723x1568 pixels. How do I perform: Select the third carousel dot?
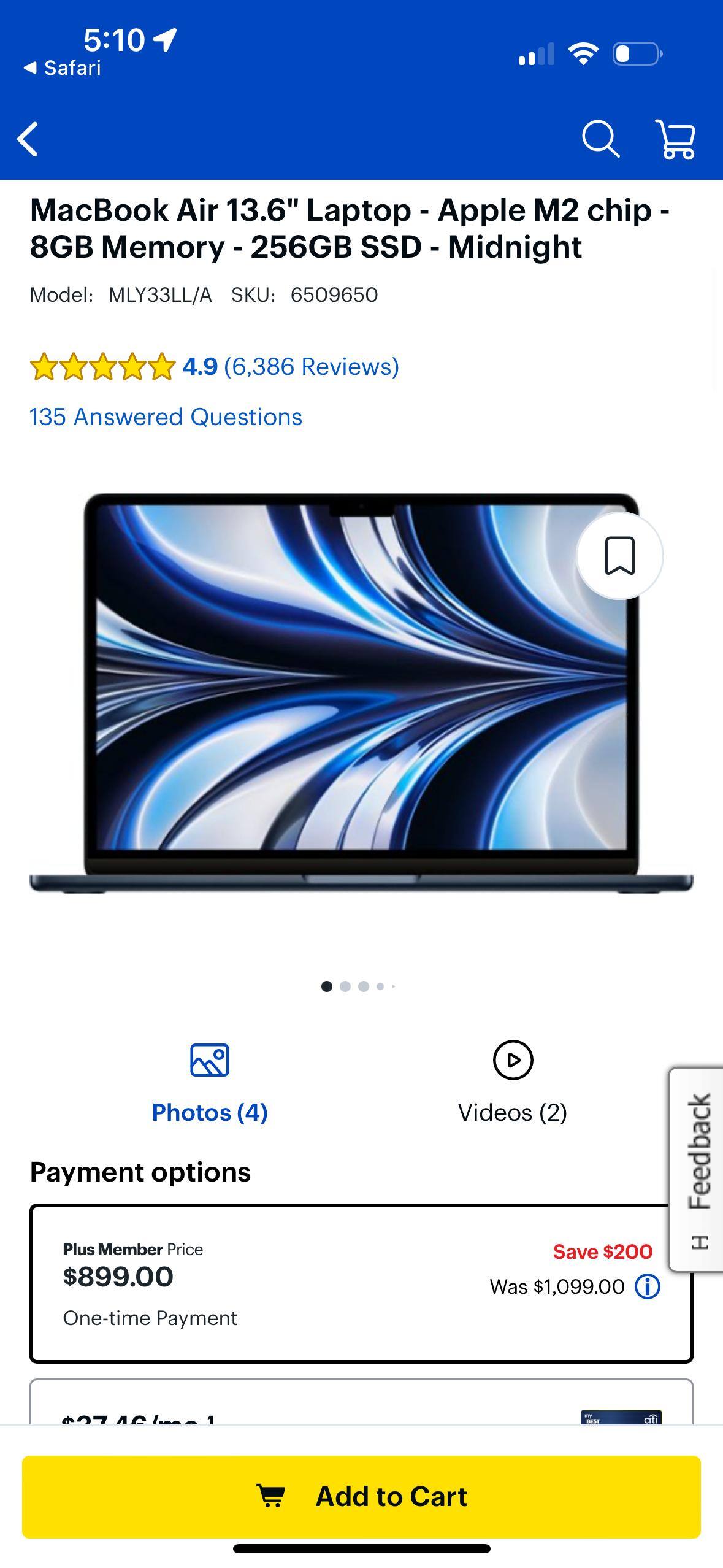point(363,986)
